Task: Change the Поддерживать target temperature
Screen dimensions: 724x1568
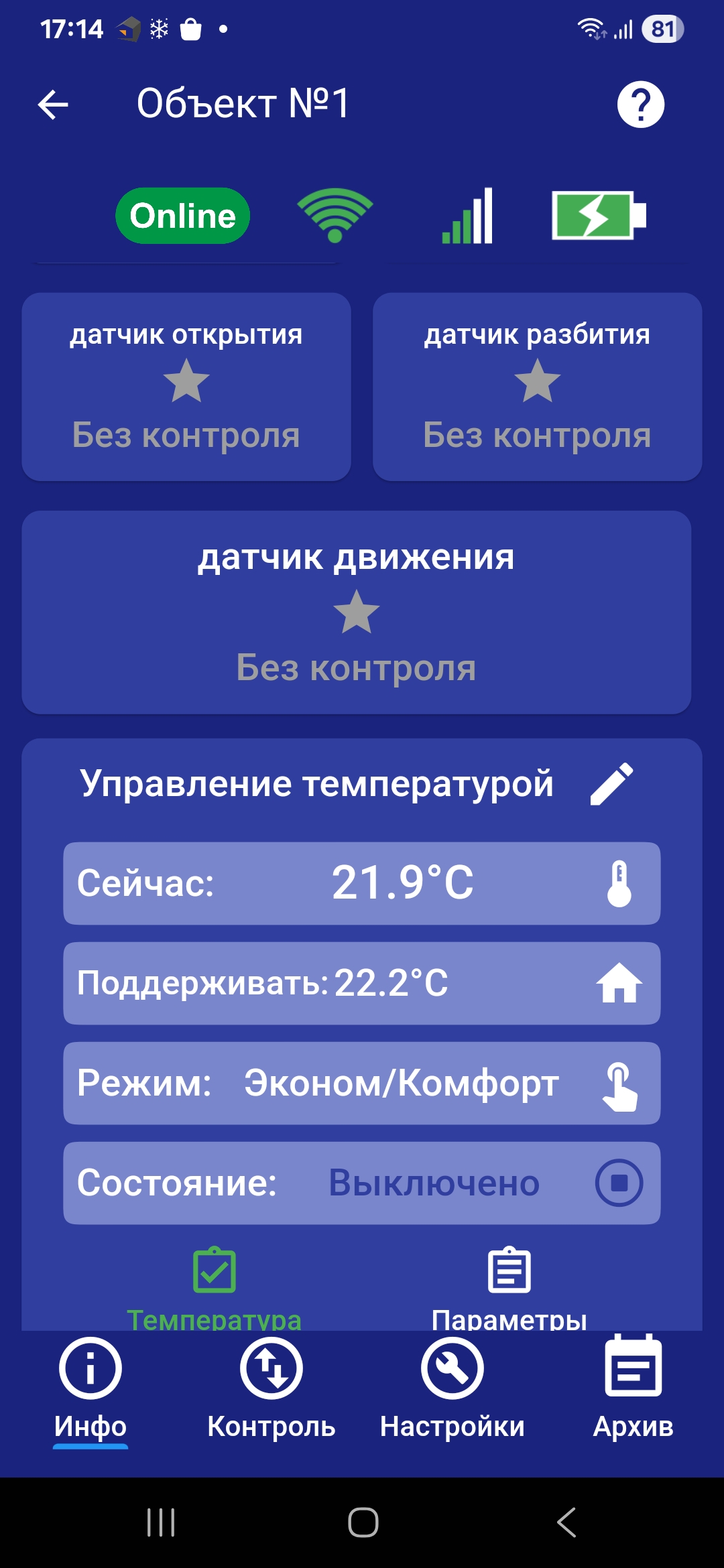Action: click(361, 983)
